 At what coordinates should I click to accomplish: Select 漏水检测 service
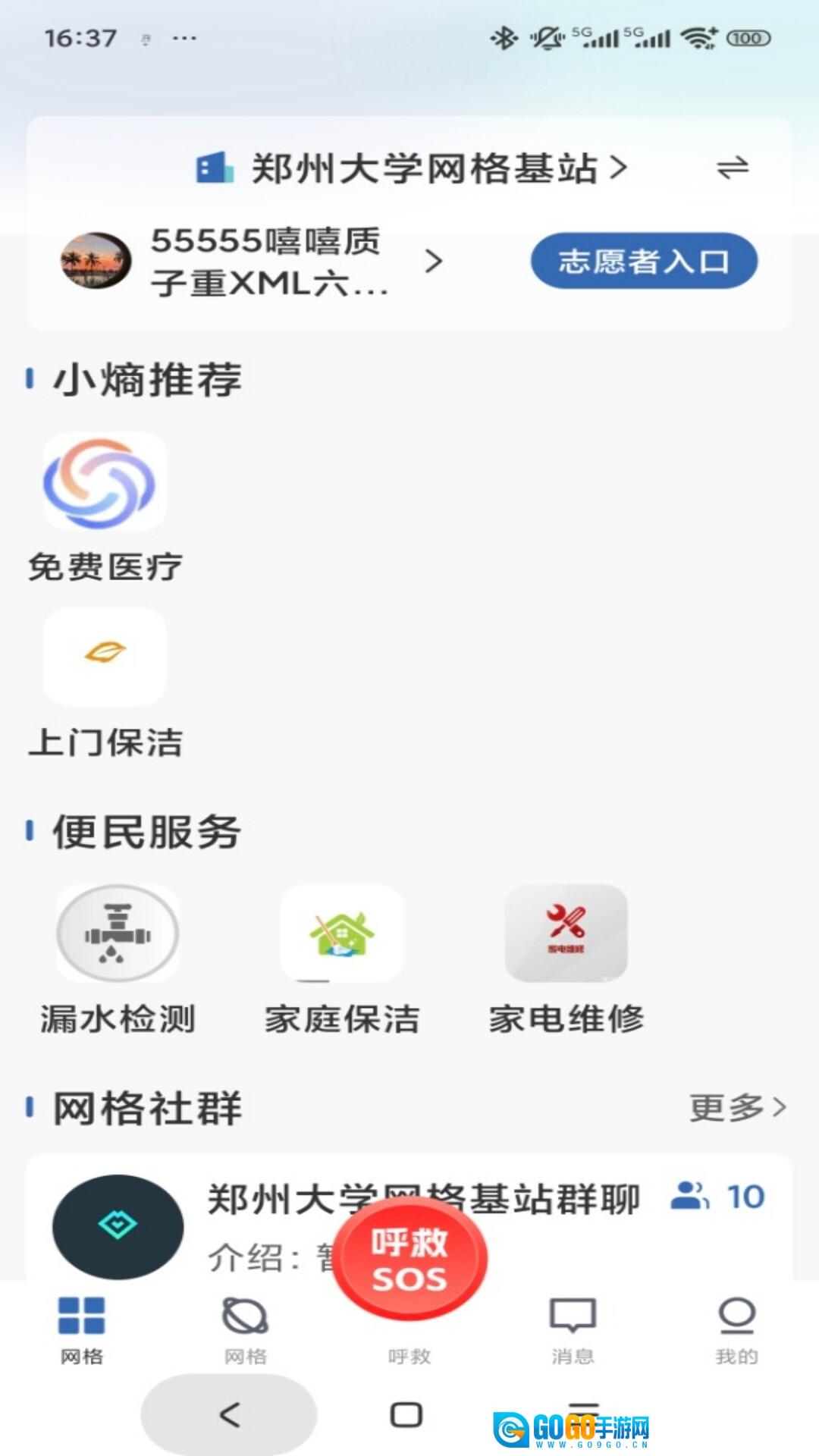point(118,959)
